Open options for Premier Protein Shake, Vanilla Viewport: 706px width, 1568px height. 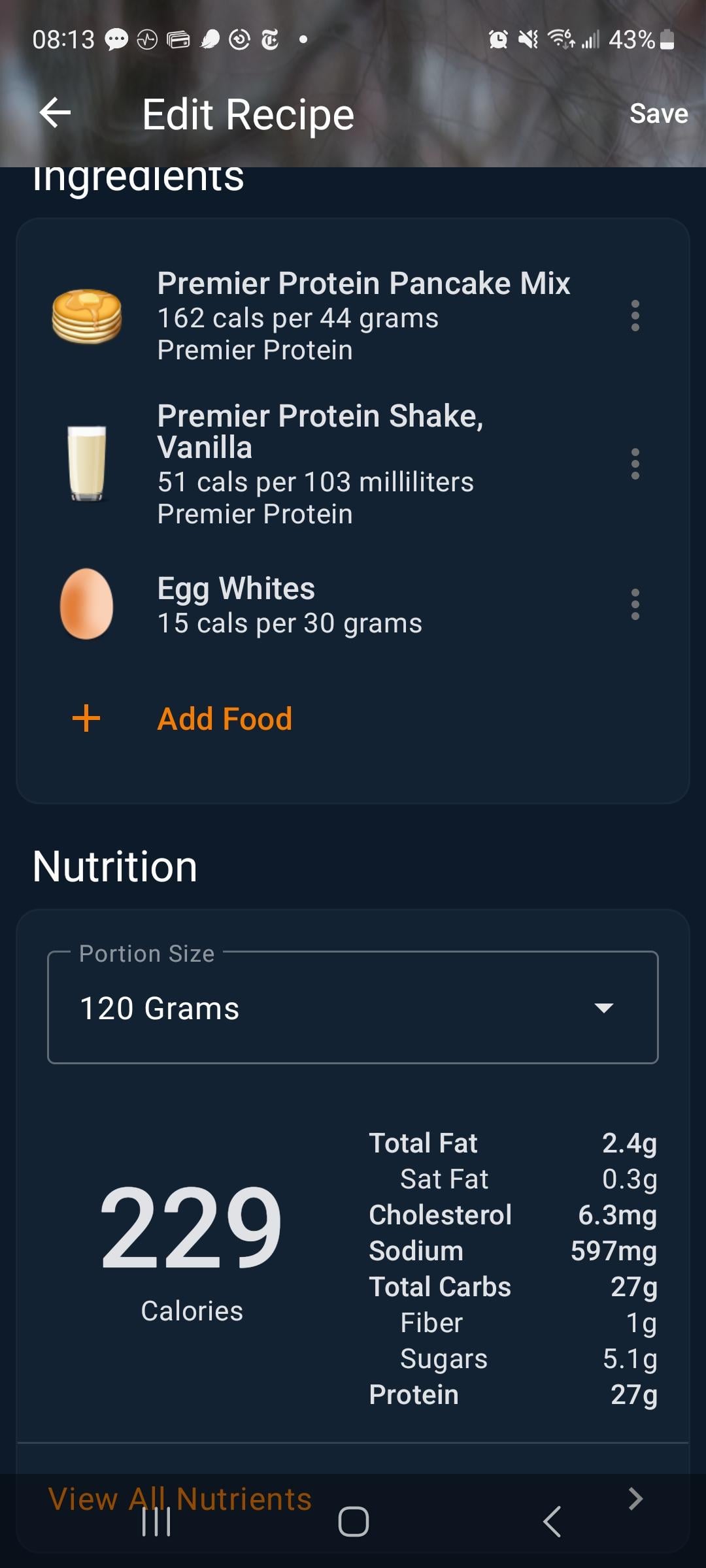coord(635,464)
